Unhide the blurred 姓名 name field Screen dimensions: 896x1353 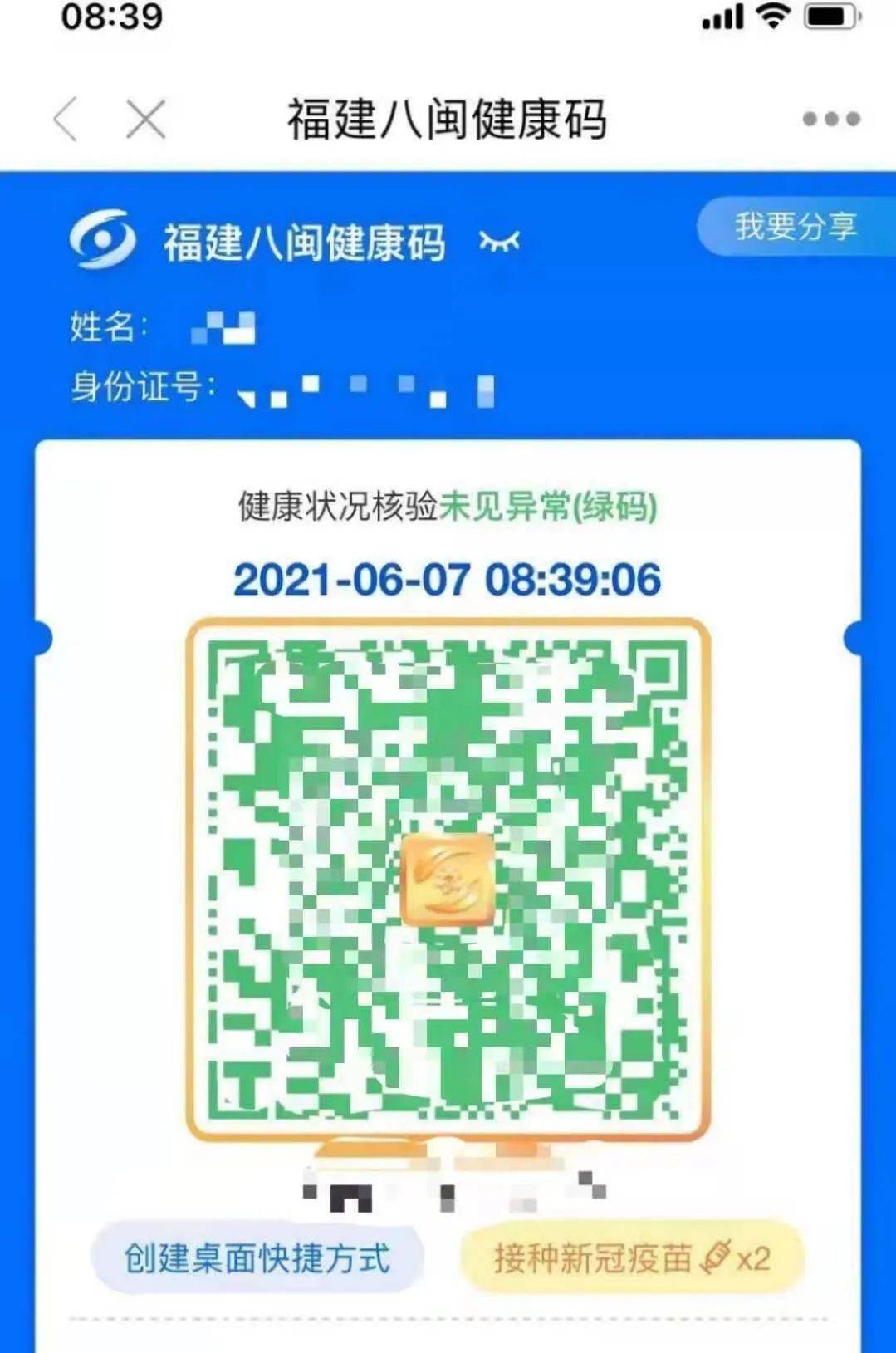(220, 326)
